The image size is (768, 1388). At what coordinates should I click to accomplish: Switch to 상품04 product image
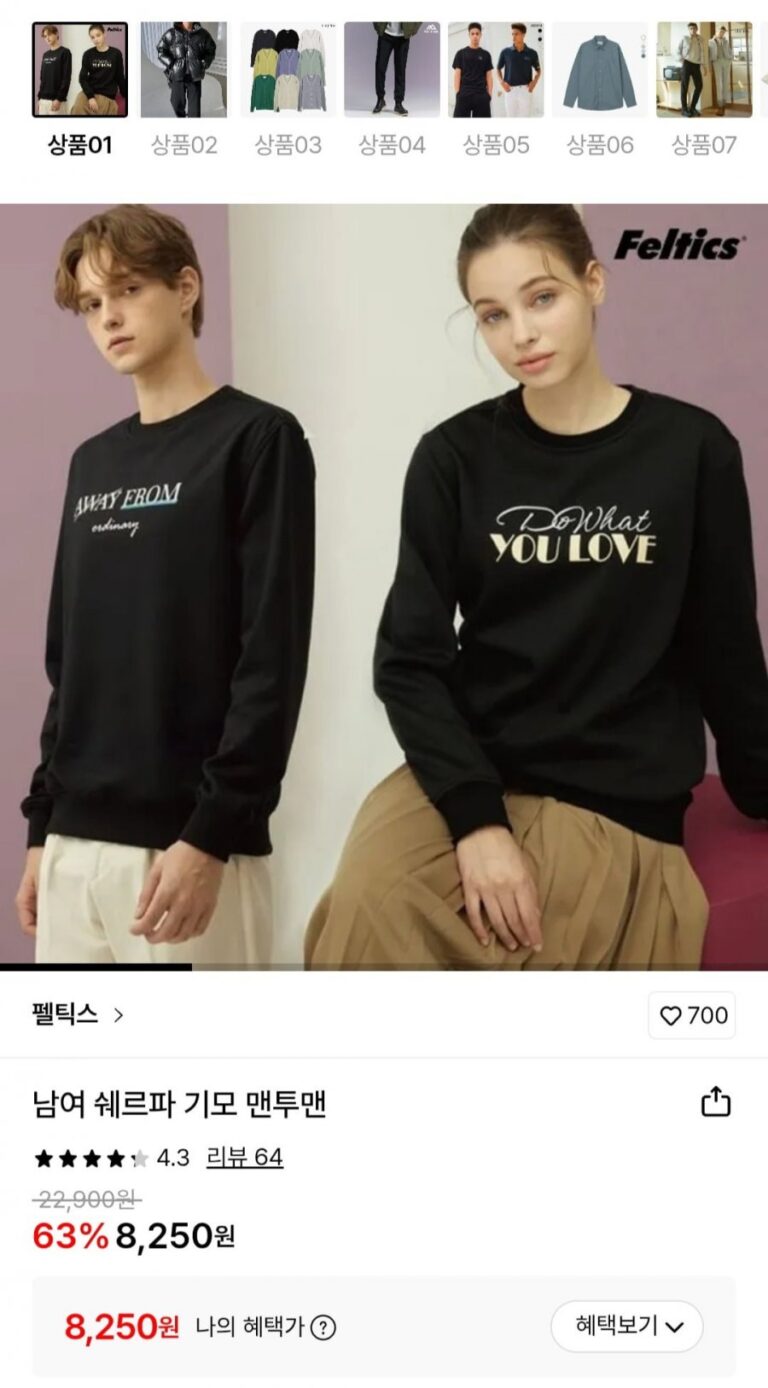[392, 70]
